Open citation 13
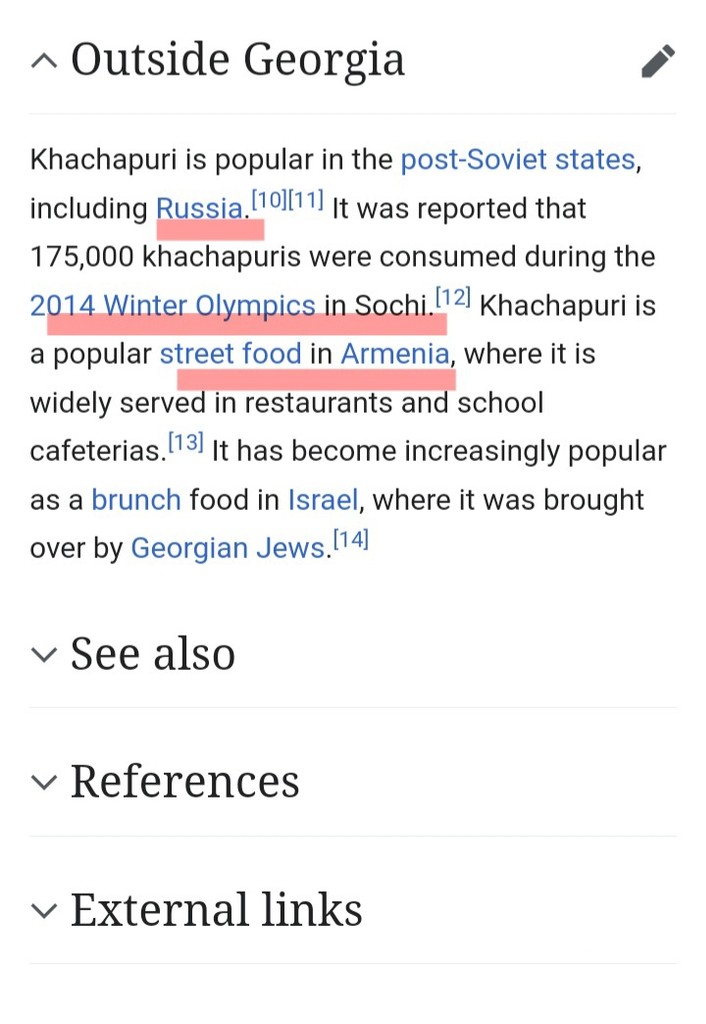Viewport: 706px width, 1024px height. tap(186, 443)
